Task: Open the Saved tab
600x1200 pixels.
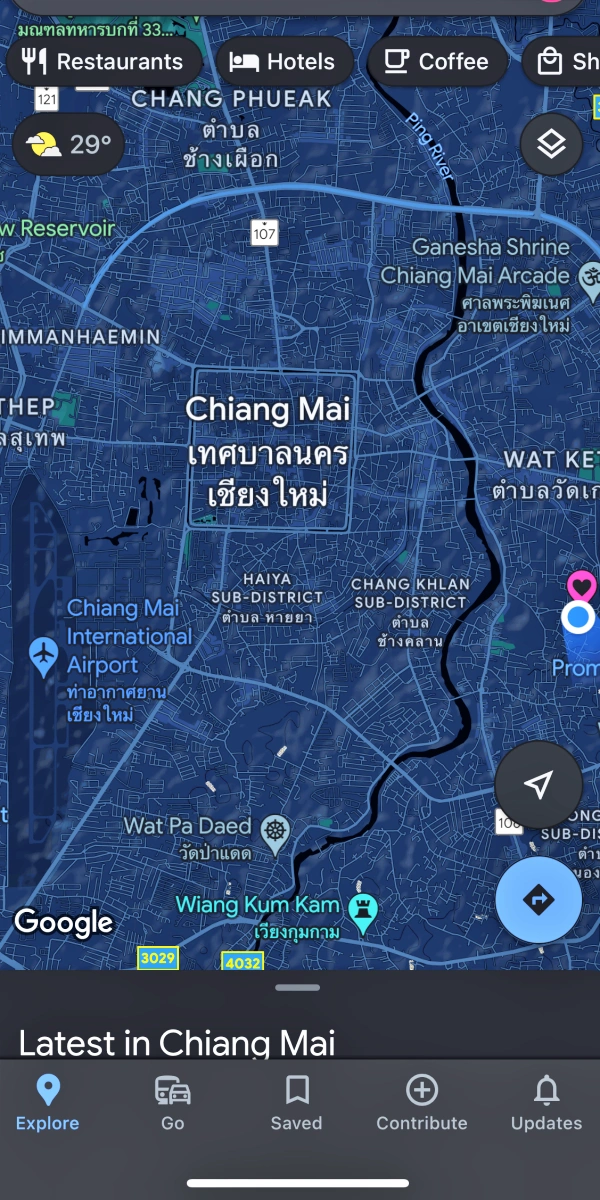Action: pos(296,1103)
